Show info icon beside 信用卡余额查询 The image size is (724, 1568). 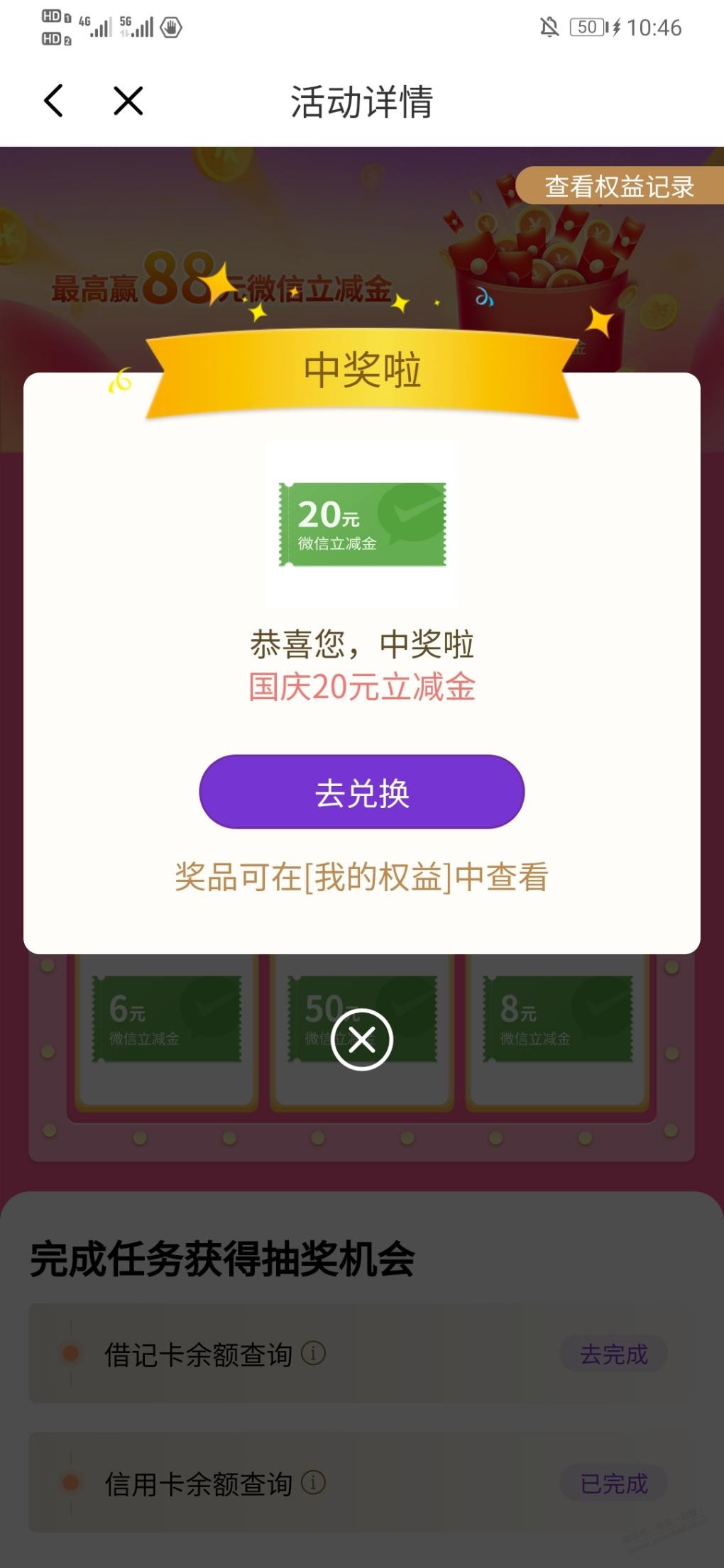tap(313, 1482)
